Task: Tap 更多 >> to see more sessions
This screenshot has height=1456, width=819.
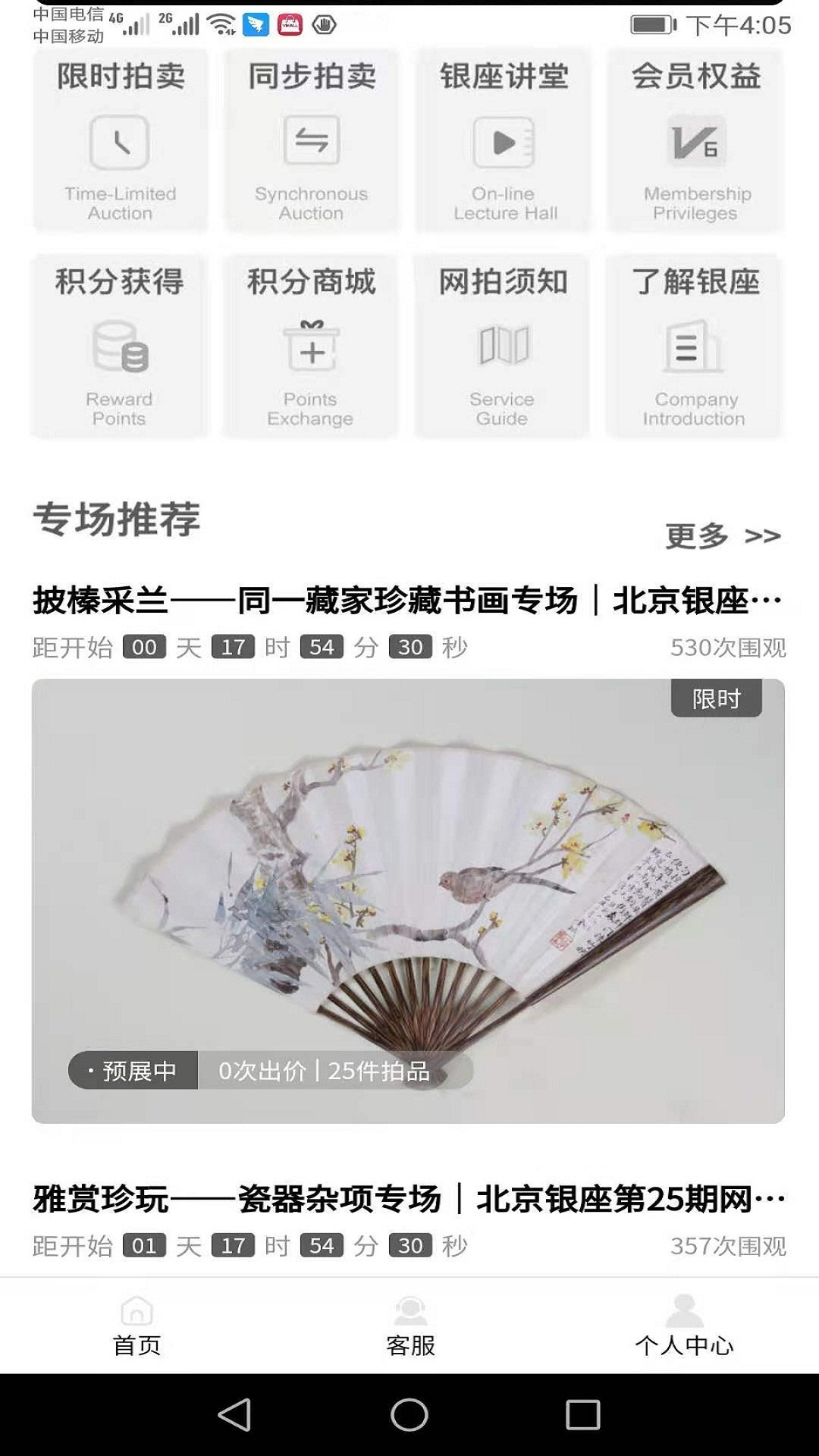Action: pos(723,535)
